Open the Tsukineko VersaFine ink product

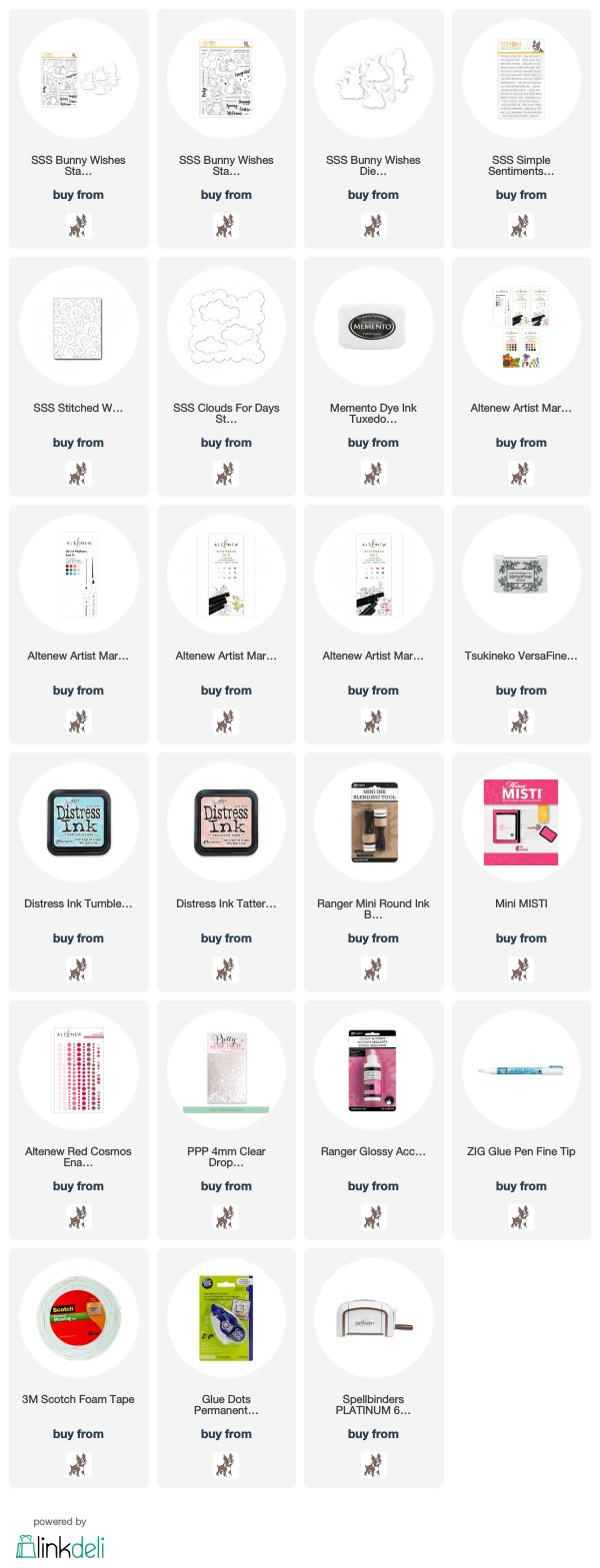521,576
